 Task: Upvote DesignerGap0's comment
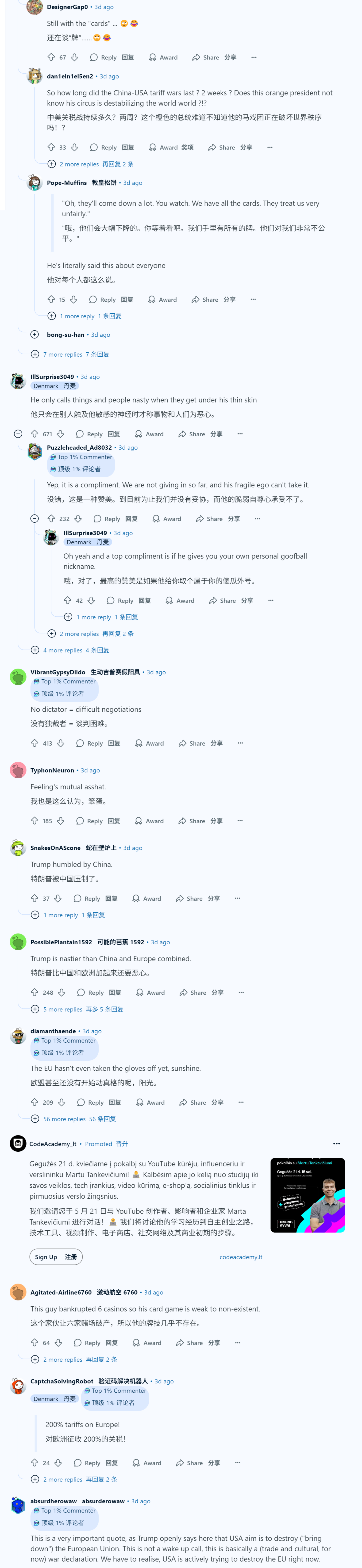point(51,57)
